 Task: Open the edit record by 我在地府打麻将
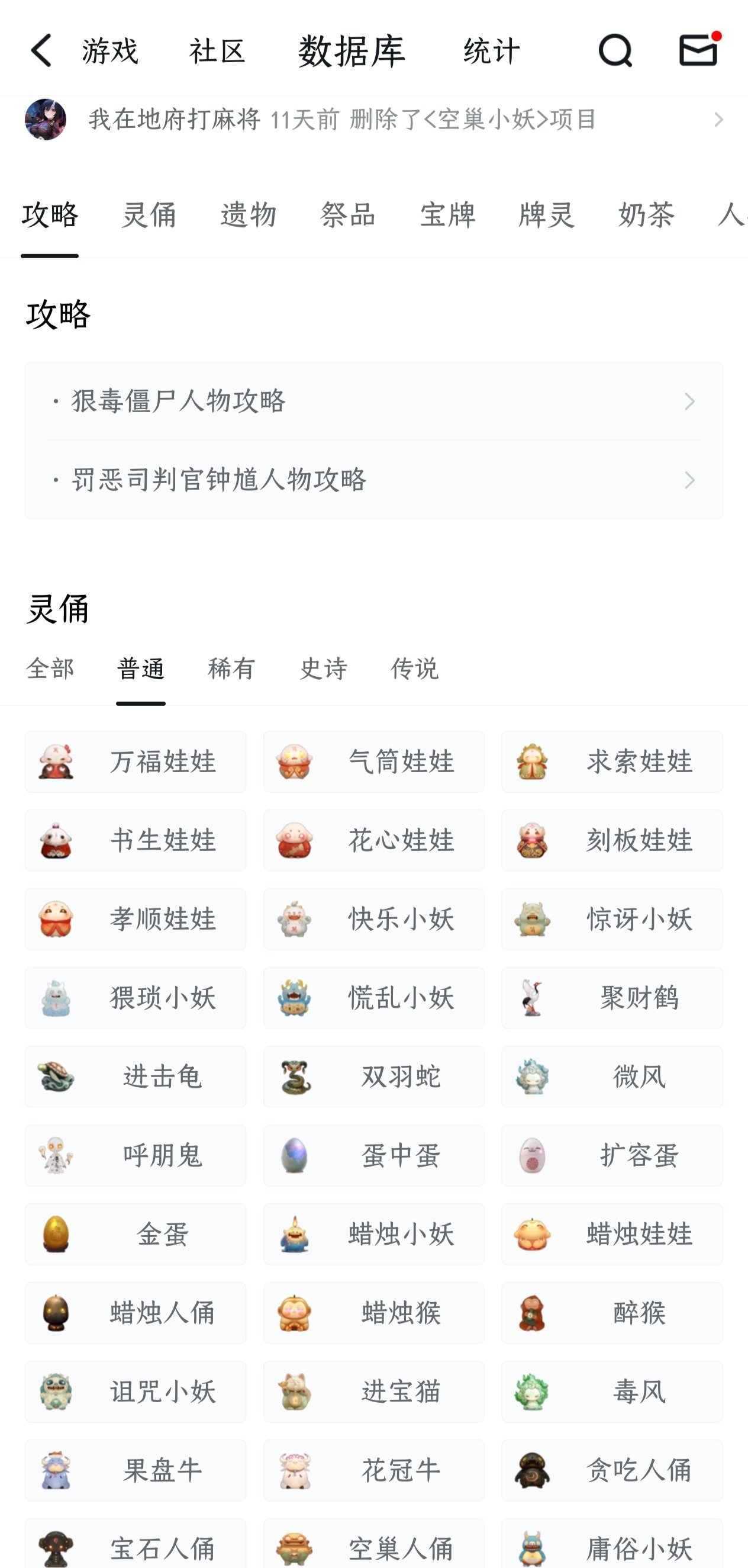pos(373,119)
